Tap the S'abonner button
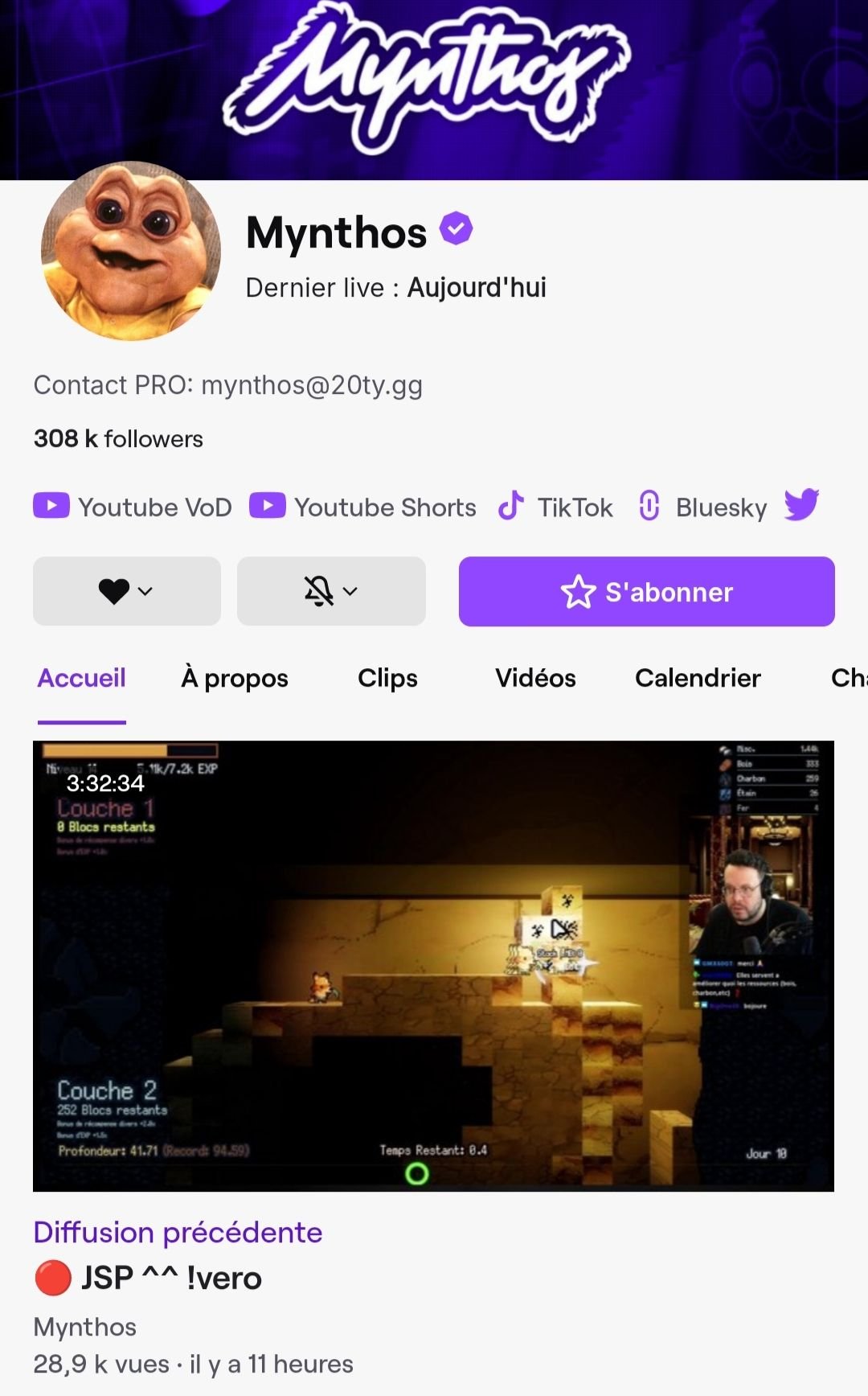This screenshot has height=1396, width=868. pos(646,592)
